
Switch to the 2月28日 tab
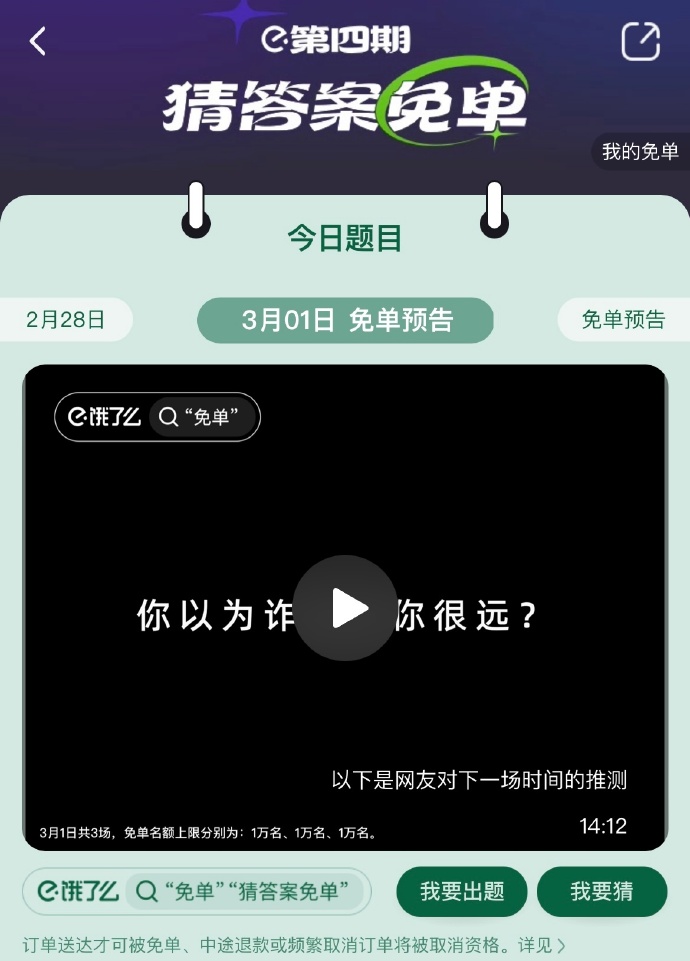[x=65, y=320]
